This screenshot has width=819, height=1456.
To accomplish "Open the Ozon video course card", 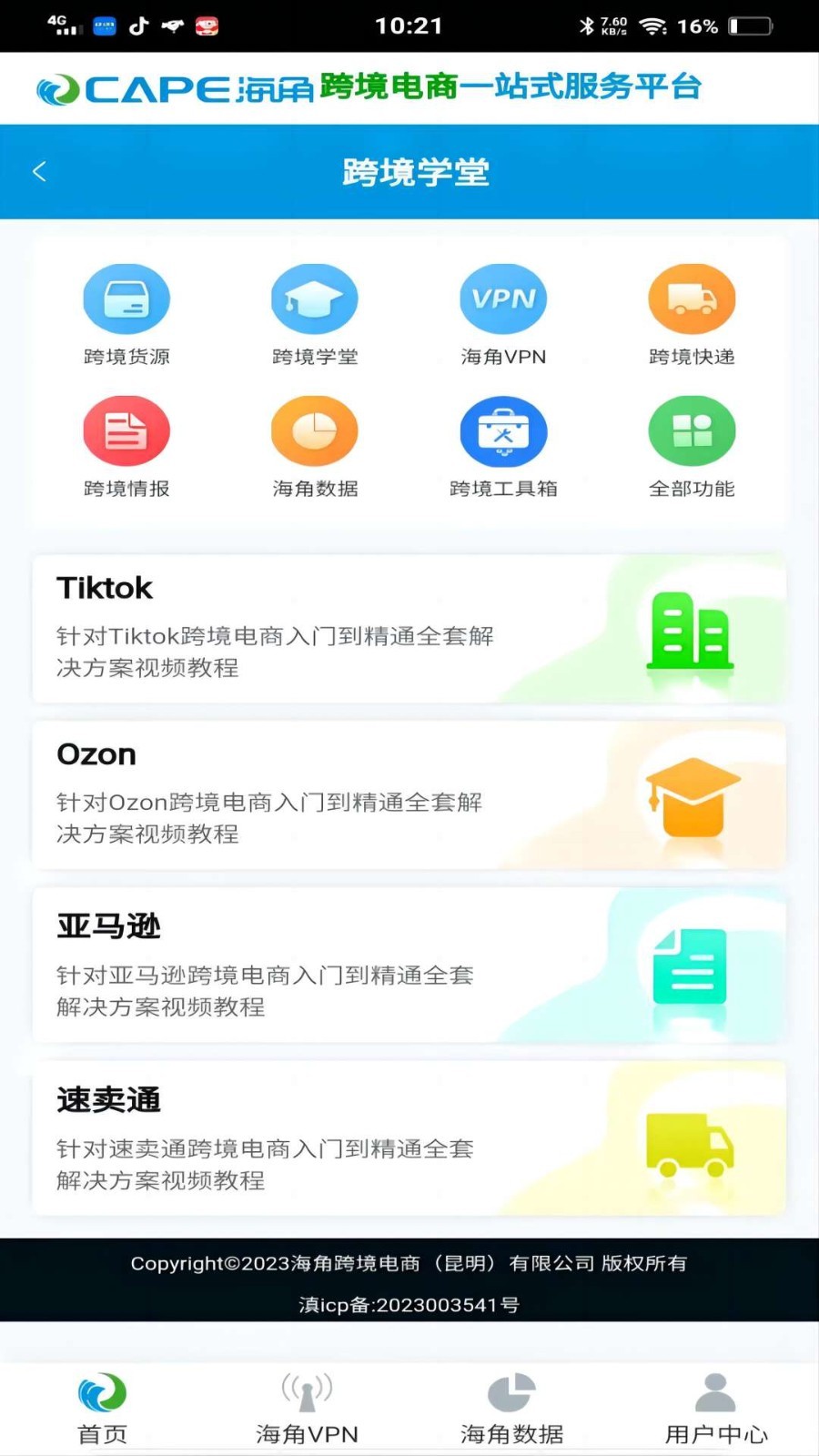I will pos(409,795).
